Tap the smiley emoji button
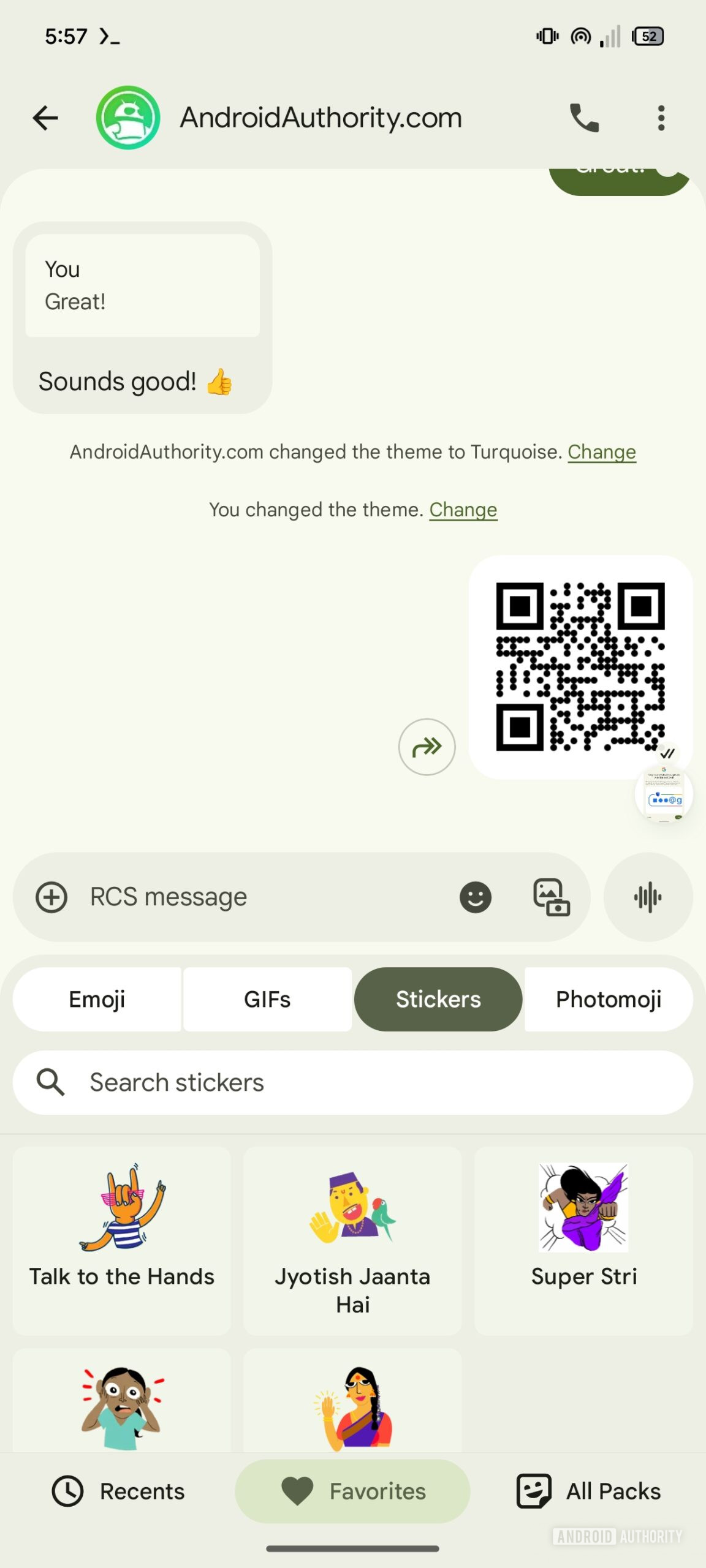Image resolution: width=706 pixels, height=1568 pixels. [x=476, y=897]
